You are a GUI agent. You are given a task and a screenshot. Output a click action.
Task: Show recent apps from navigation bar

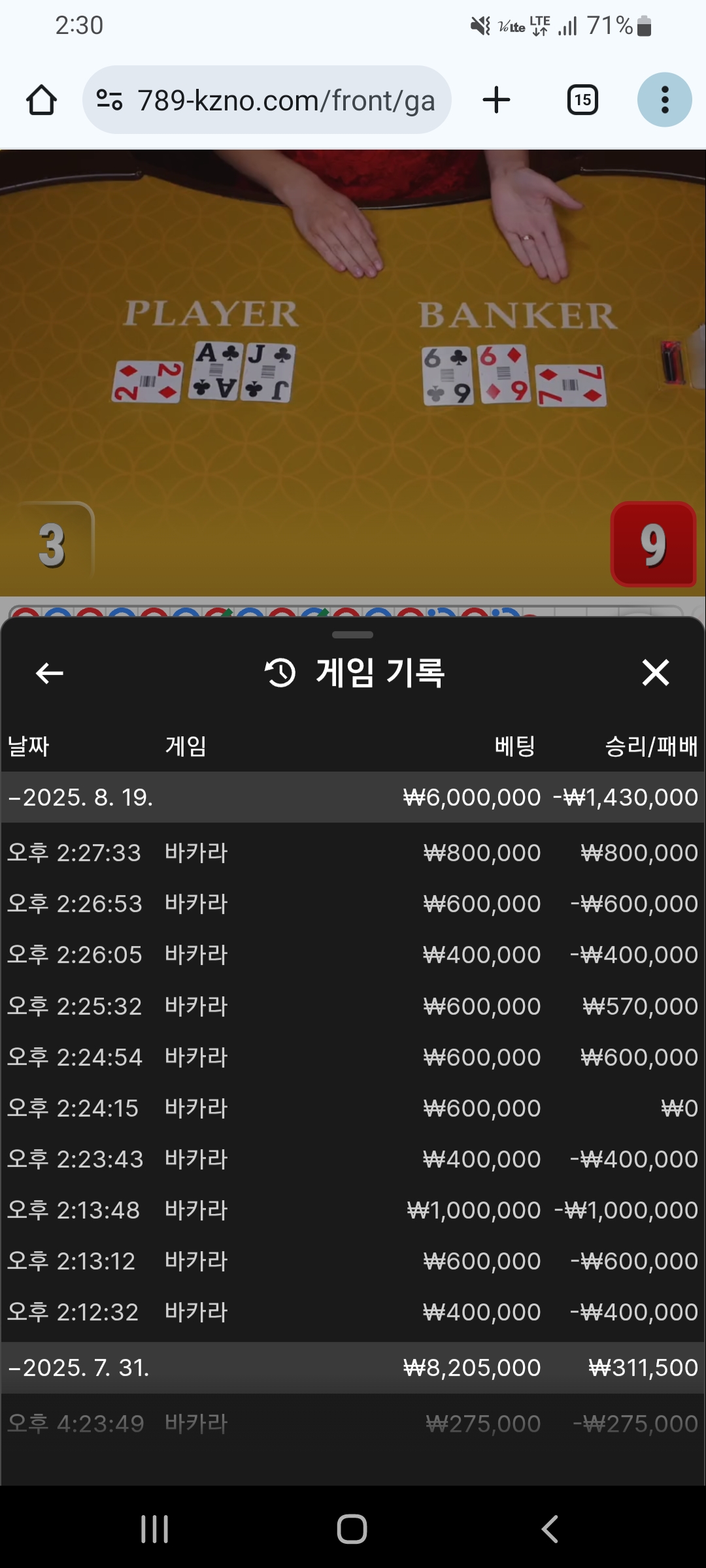(155, 1529)
